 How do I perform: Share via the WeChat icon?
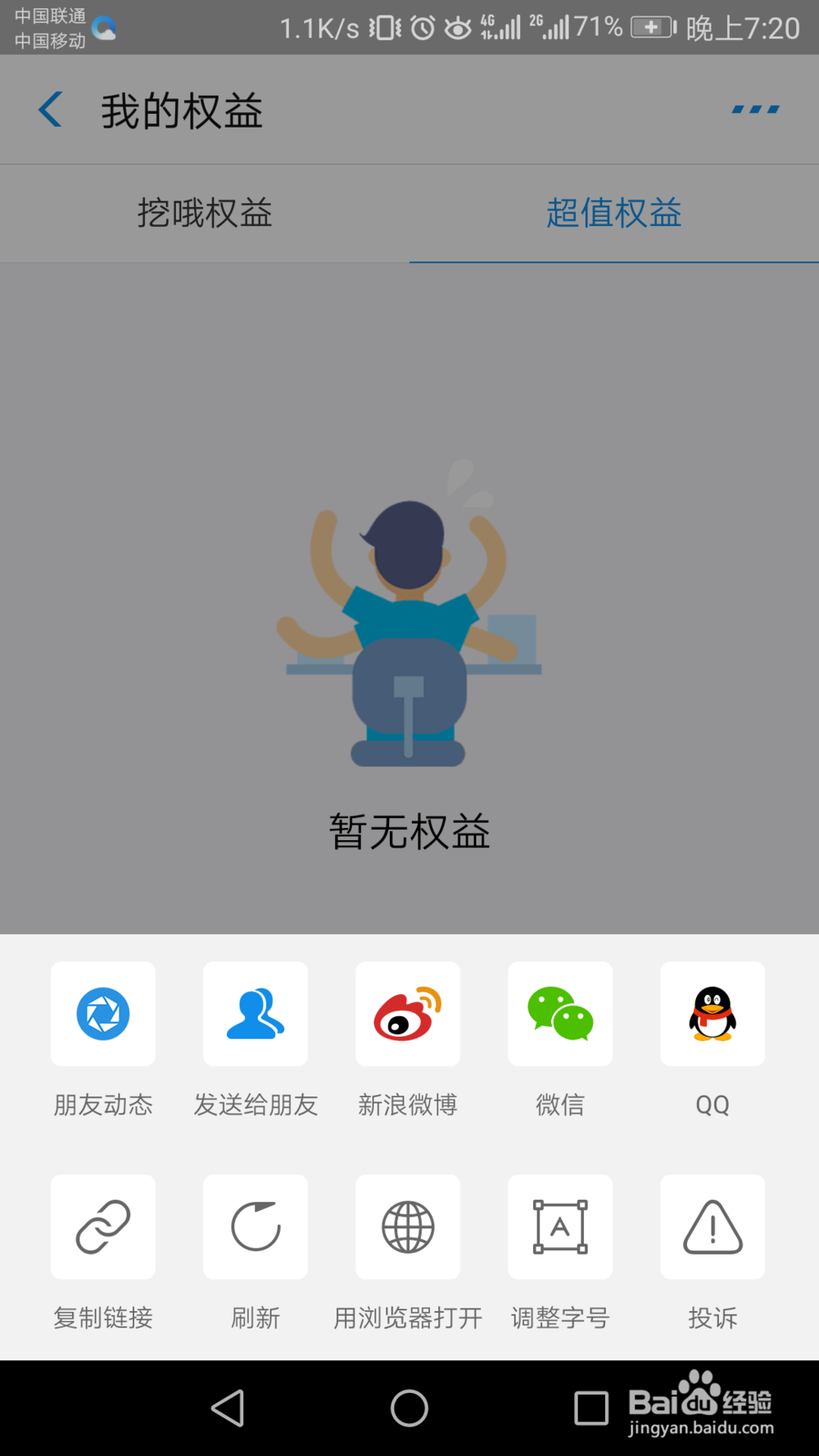559,1014
